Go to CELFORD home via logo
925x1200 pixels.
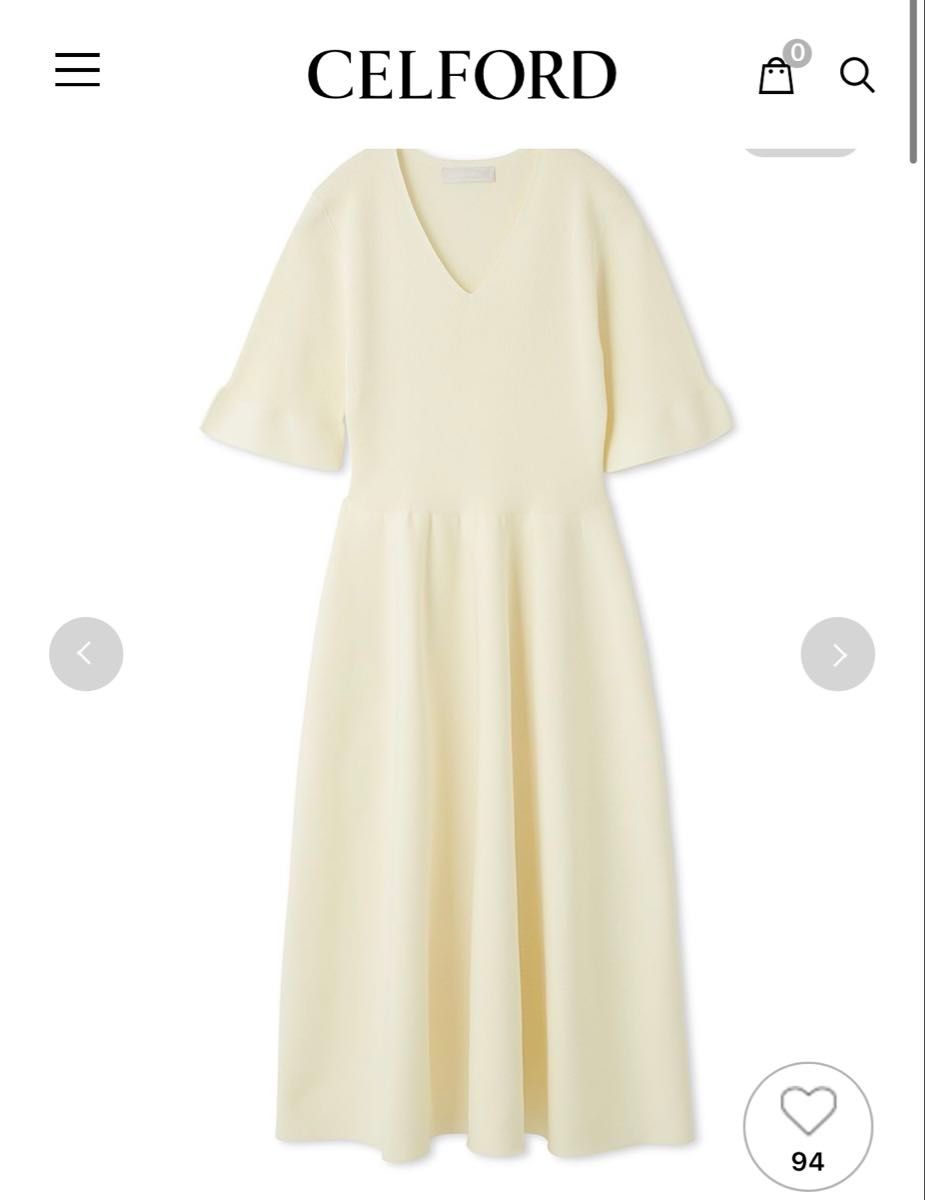[x=461, y=75]
